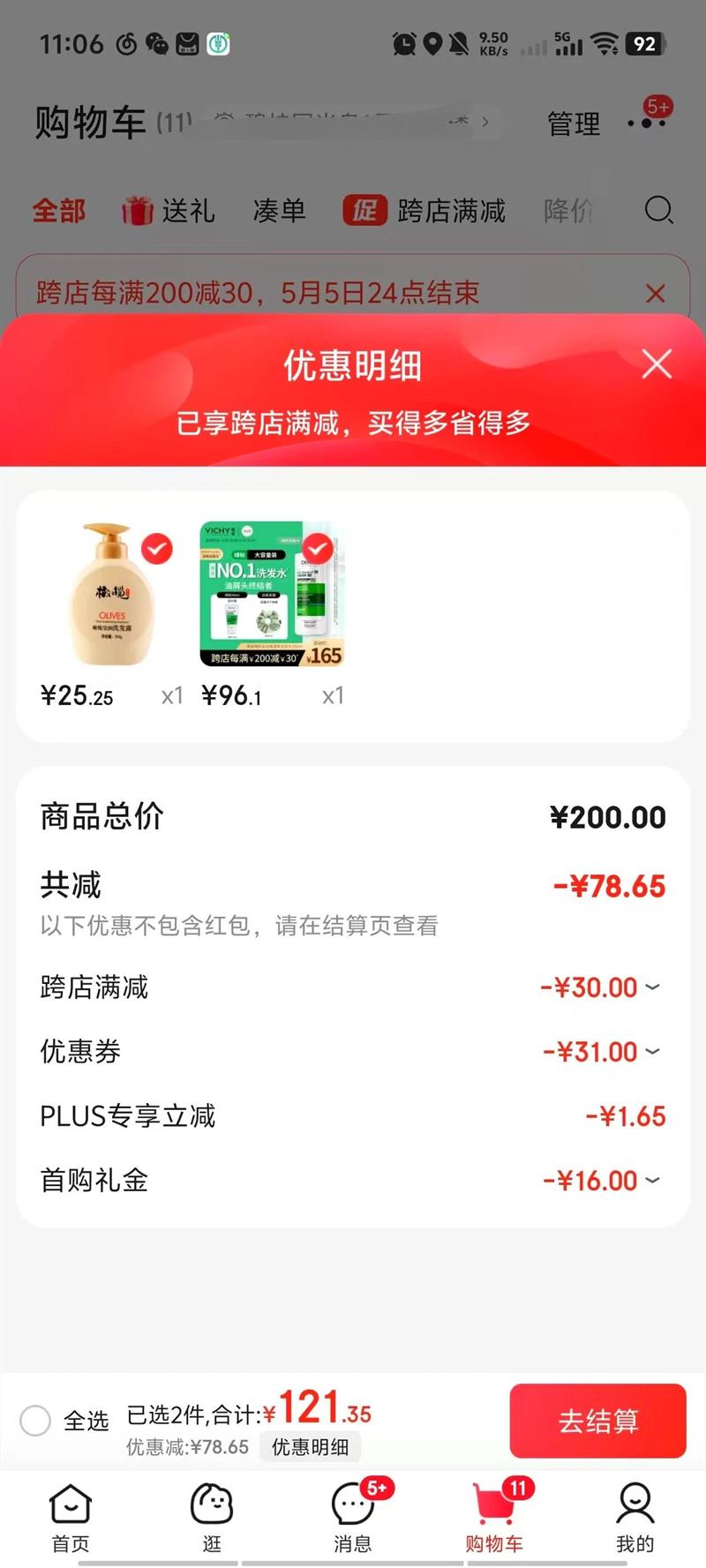Image resolution: width=706 pixels, height=1568 pixels.
Task: Tap 去结算 to check out
Action: [597, 1421]
